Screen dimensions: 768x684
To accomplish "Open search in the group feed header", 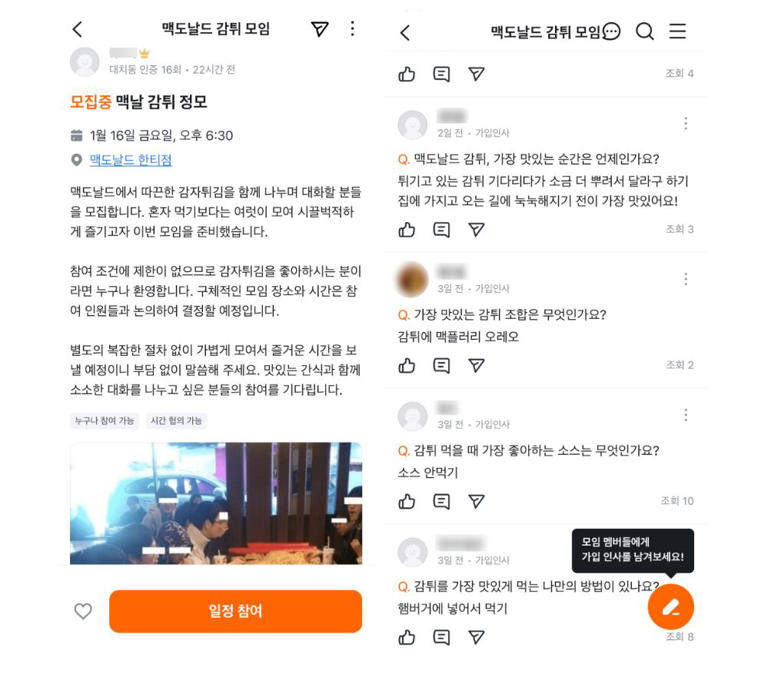I will (645, 32).
